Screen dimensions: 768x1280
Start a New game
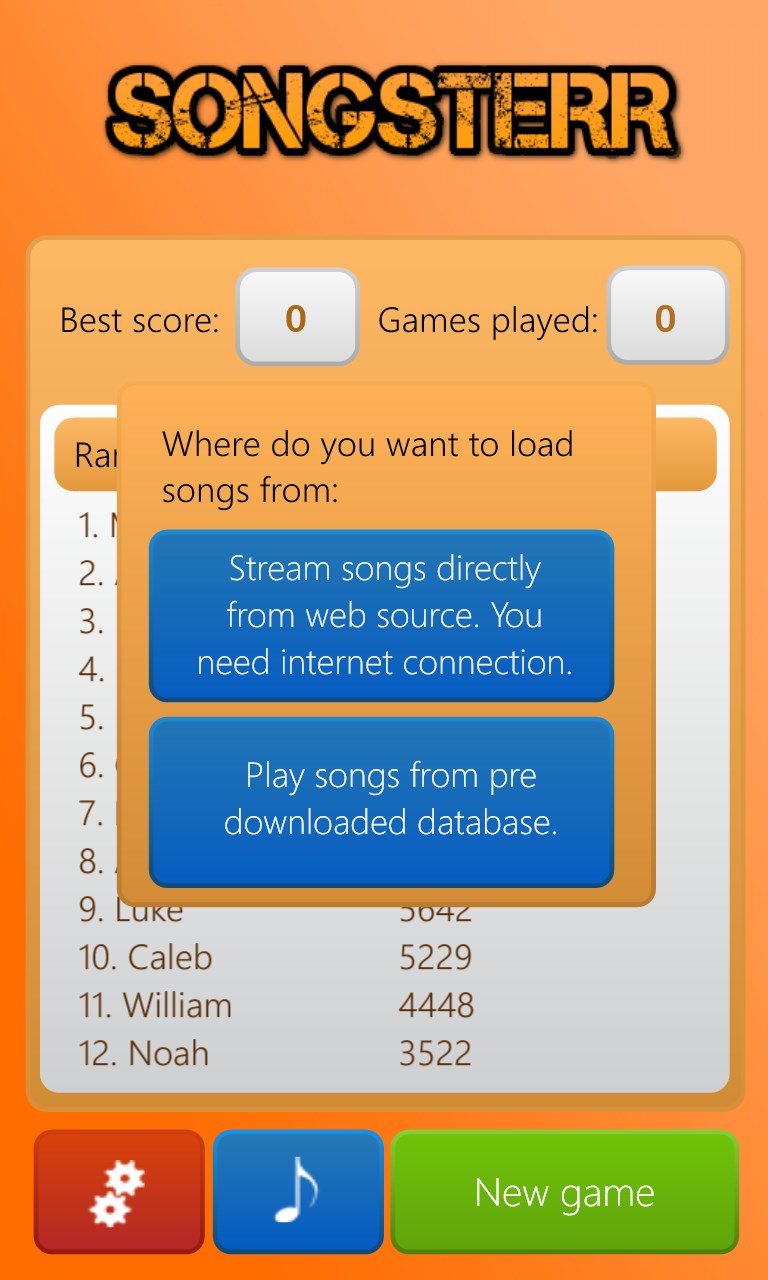pos(564,1192)
